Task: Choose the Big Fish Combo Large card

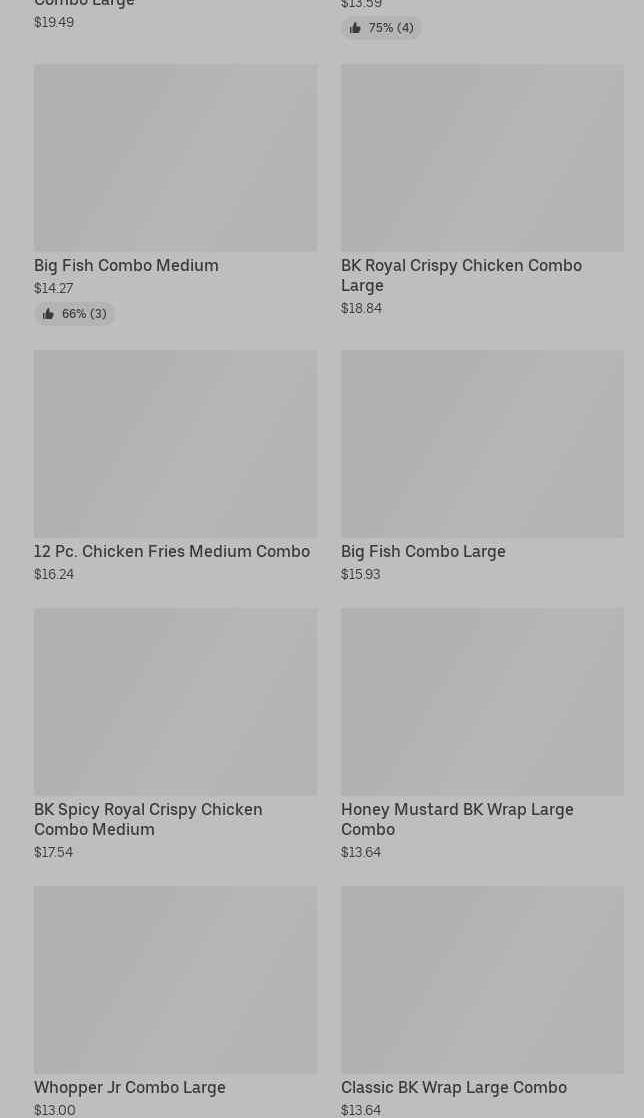Action: point(482,466)
